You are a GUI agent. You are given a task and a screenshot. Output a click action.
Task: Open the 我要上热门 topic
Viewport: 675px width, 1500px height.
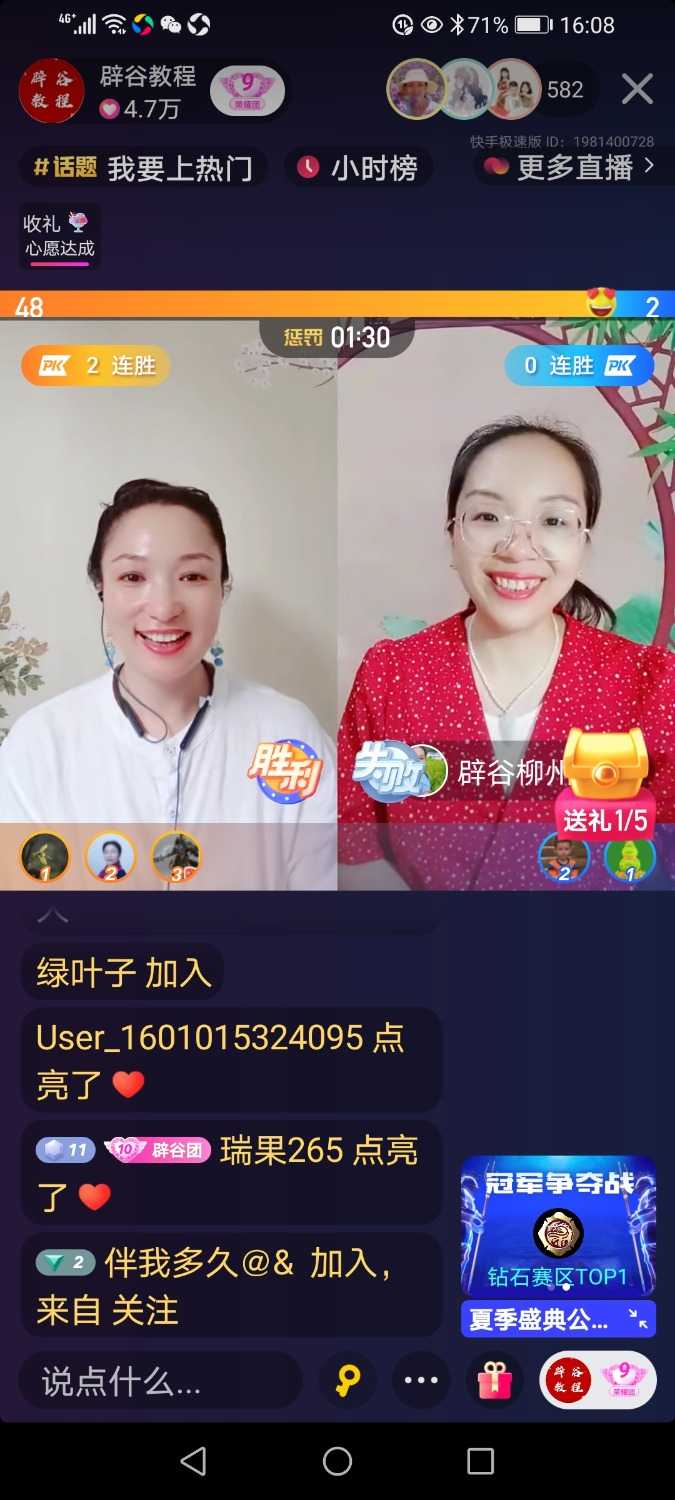pyautogui.click(x=143, y=168)
